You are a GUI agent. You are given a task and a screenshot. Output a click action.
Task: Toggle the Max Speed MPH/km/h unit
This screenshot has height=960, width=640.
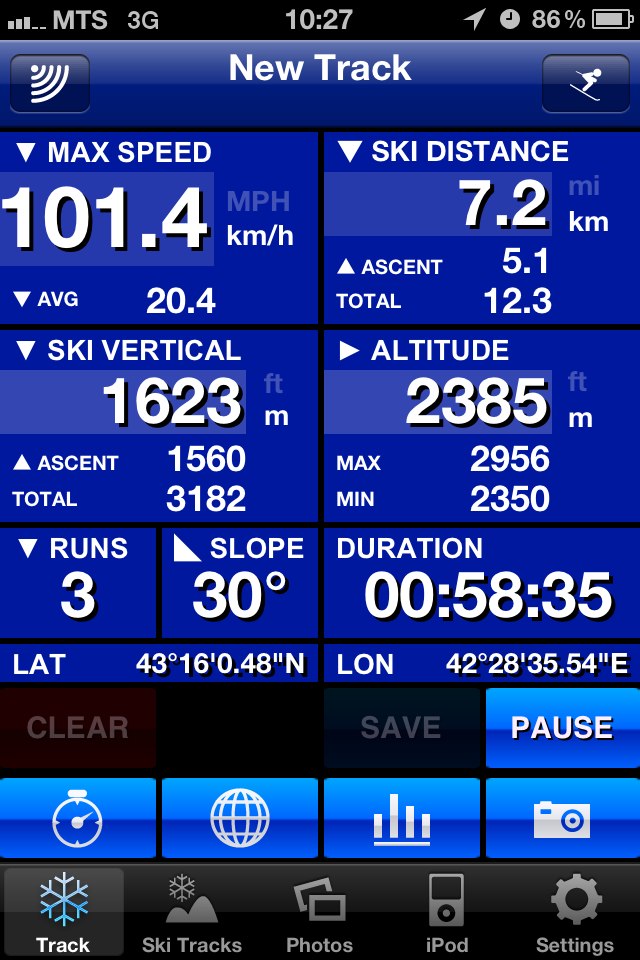[x=260, y=219]
